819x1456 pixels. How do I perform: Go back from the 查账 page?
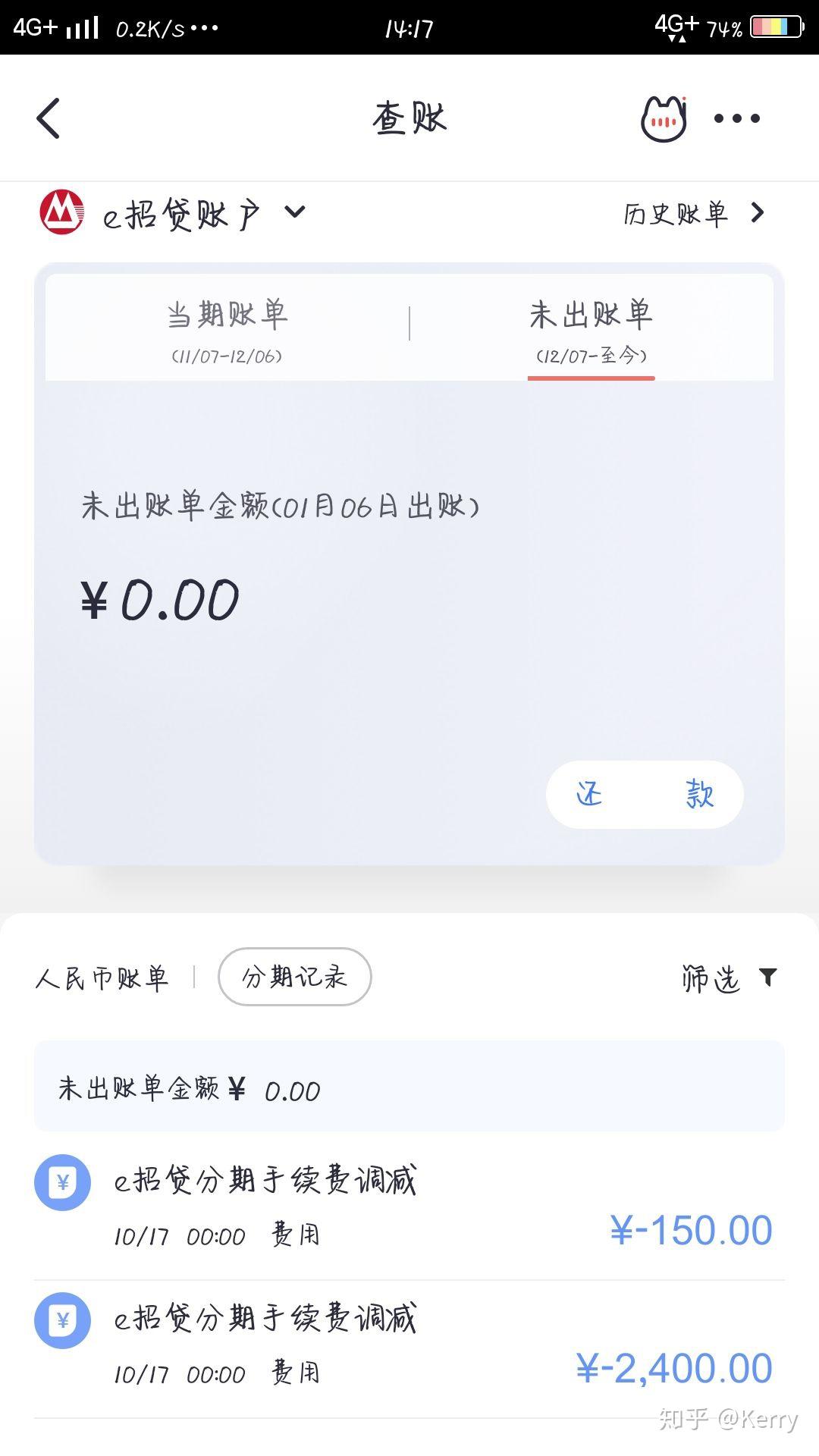[49, 119]
